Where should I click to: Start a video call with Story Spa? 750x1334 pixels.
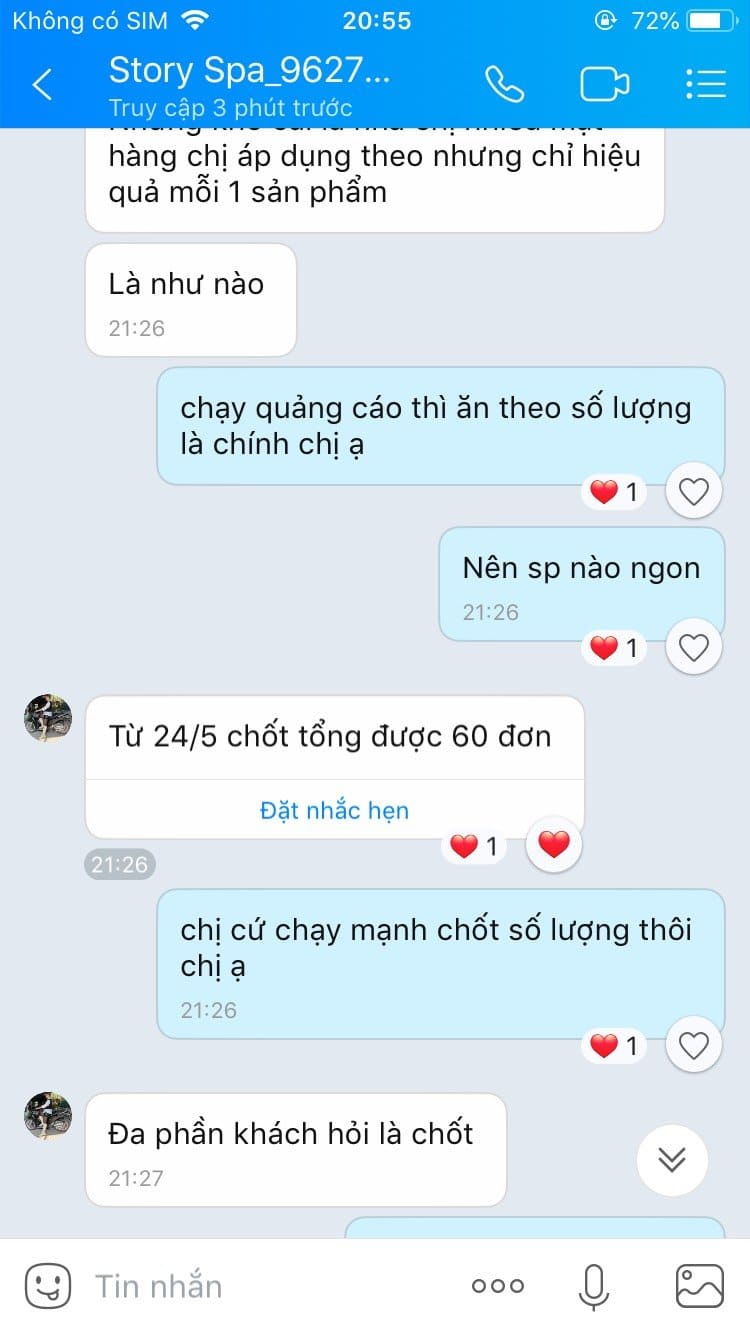coord(605,84)
